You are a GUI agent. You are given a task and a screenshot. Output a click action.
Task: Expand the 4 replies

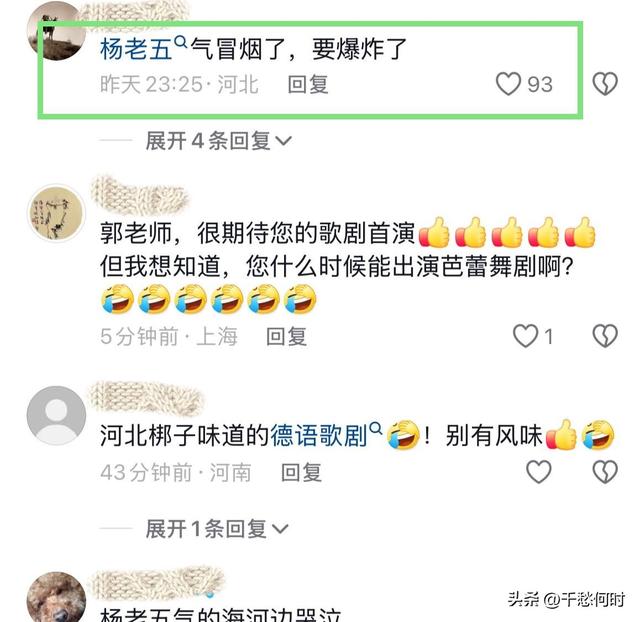tap(218, 141)
